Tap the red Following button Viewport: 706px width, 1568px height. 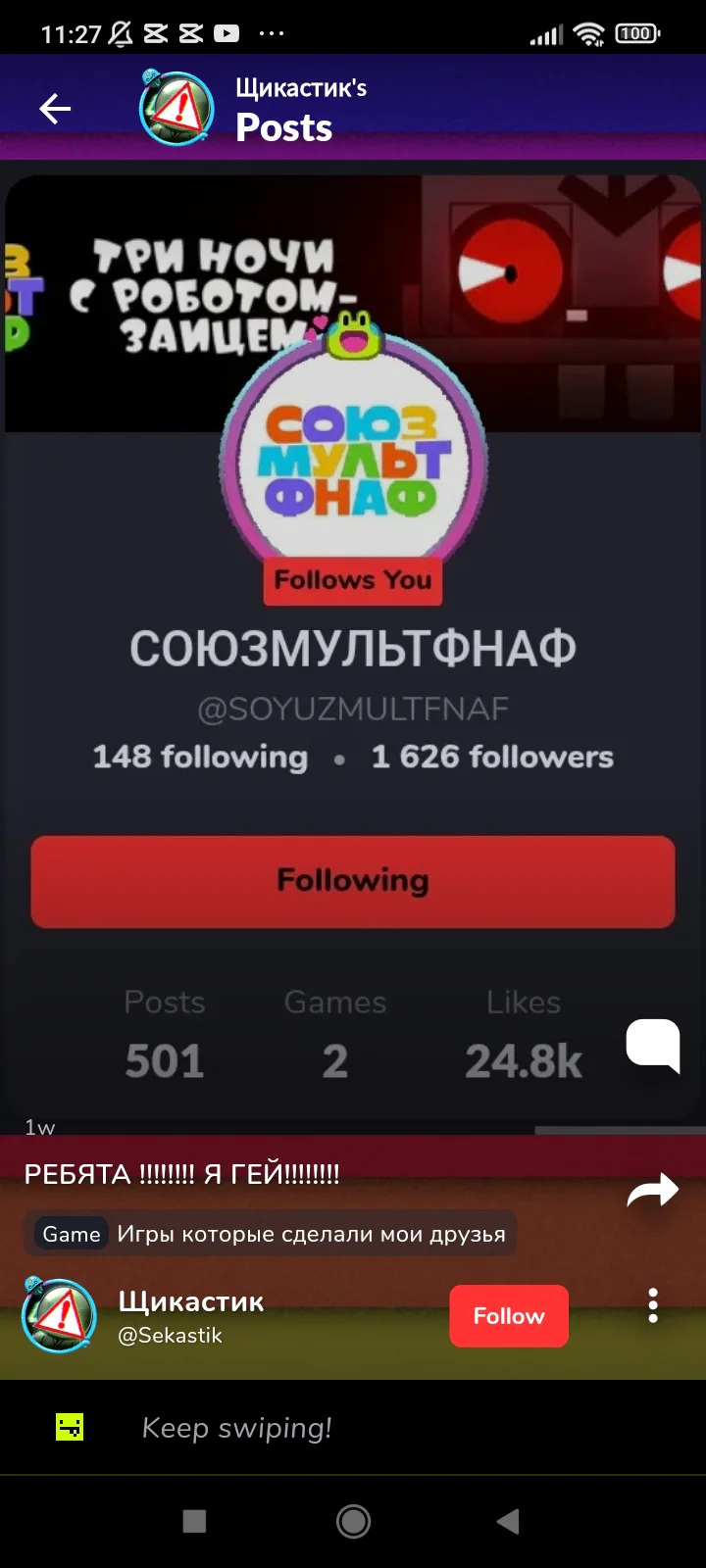point(353,881)
